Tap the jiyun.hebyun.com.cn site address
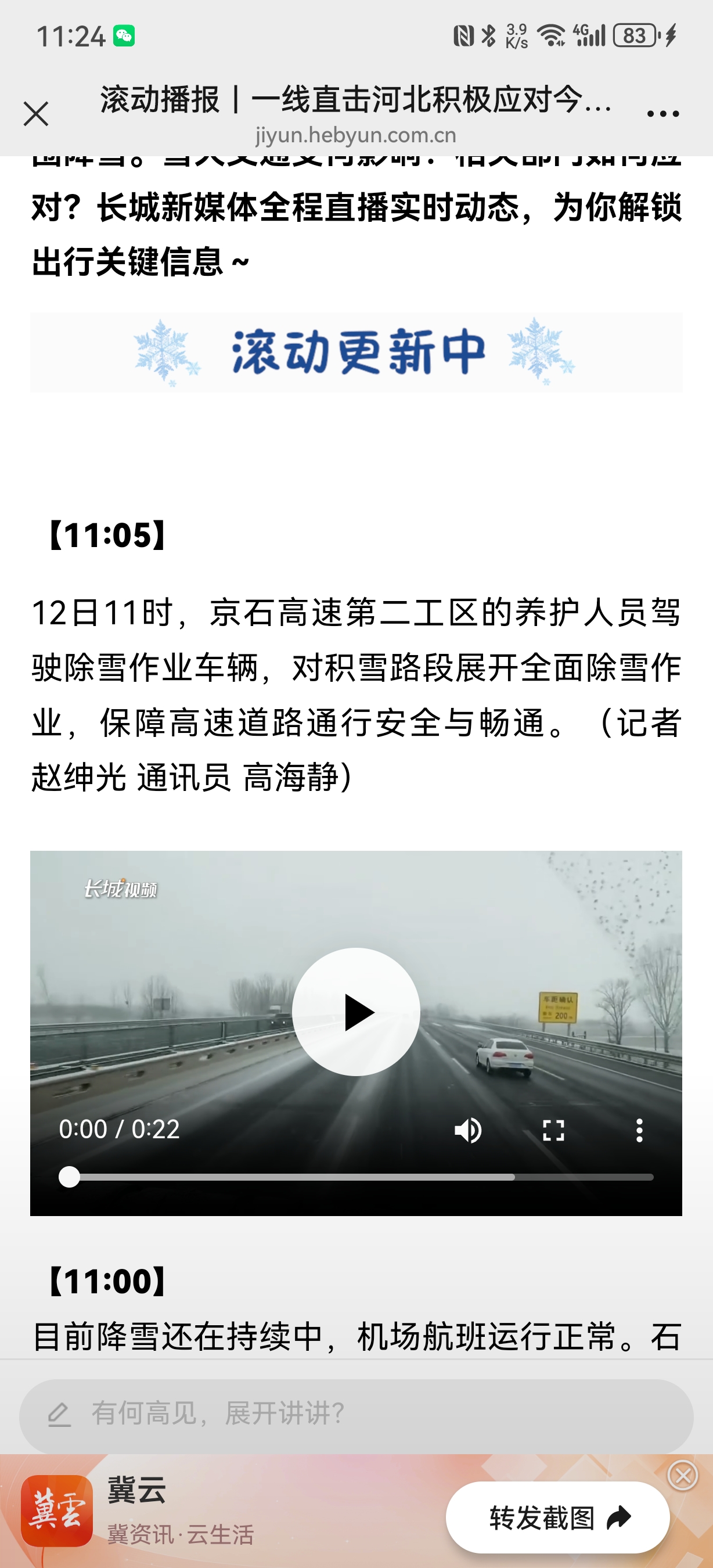 [356, 135]
